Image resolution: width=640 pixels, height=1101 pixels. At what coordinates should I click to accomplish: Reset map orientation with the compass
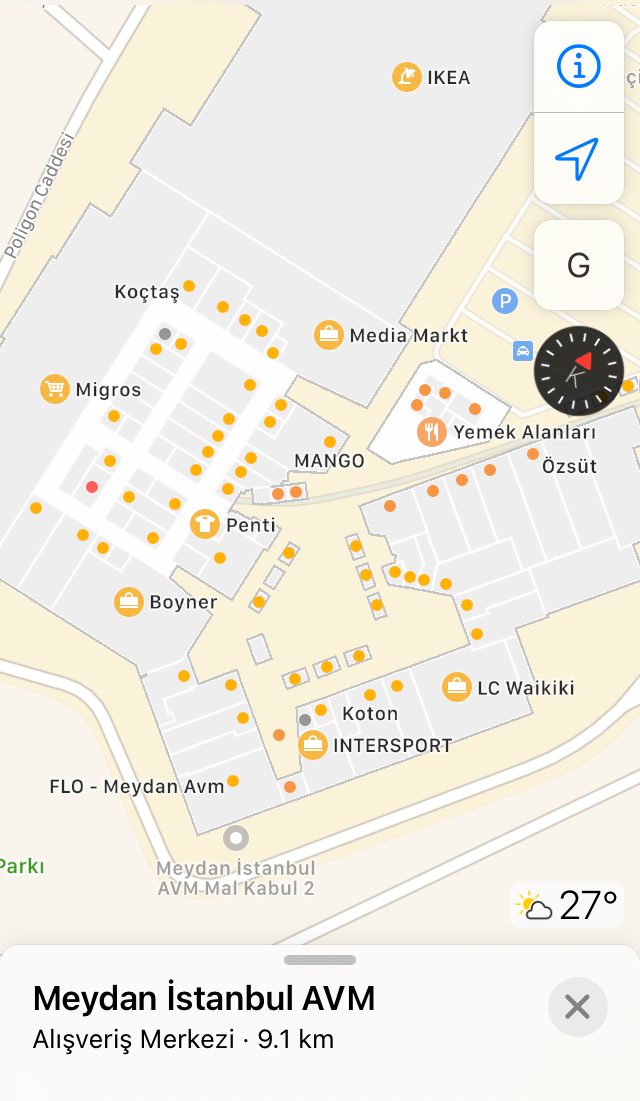[x=578, y=371]
